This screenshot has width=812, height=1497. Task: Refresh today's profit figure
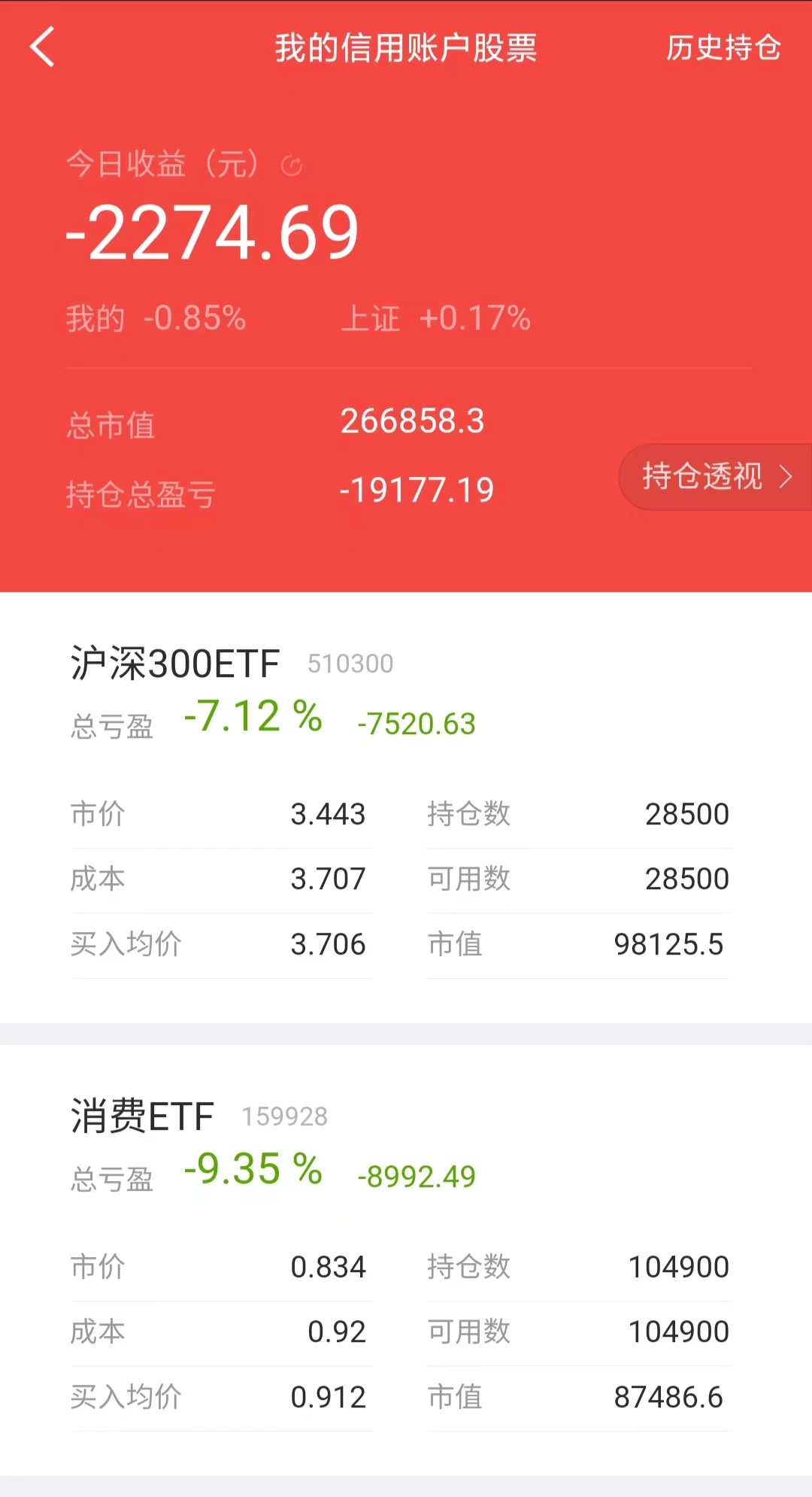point(293,165)
